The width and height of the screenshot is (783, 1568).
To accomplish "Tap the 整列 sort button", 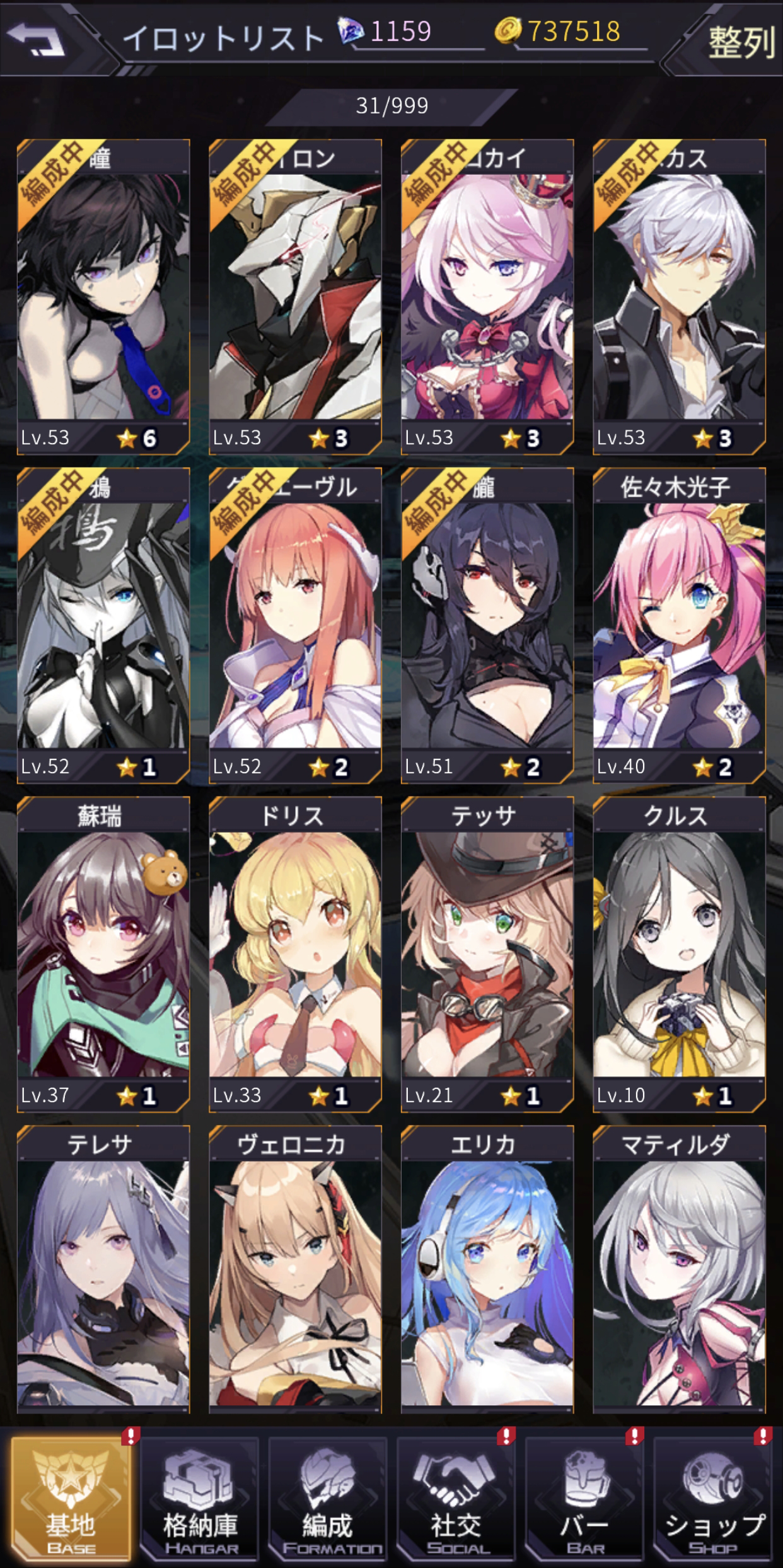I will (x=740, y=42).
